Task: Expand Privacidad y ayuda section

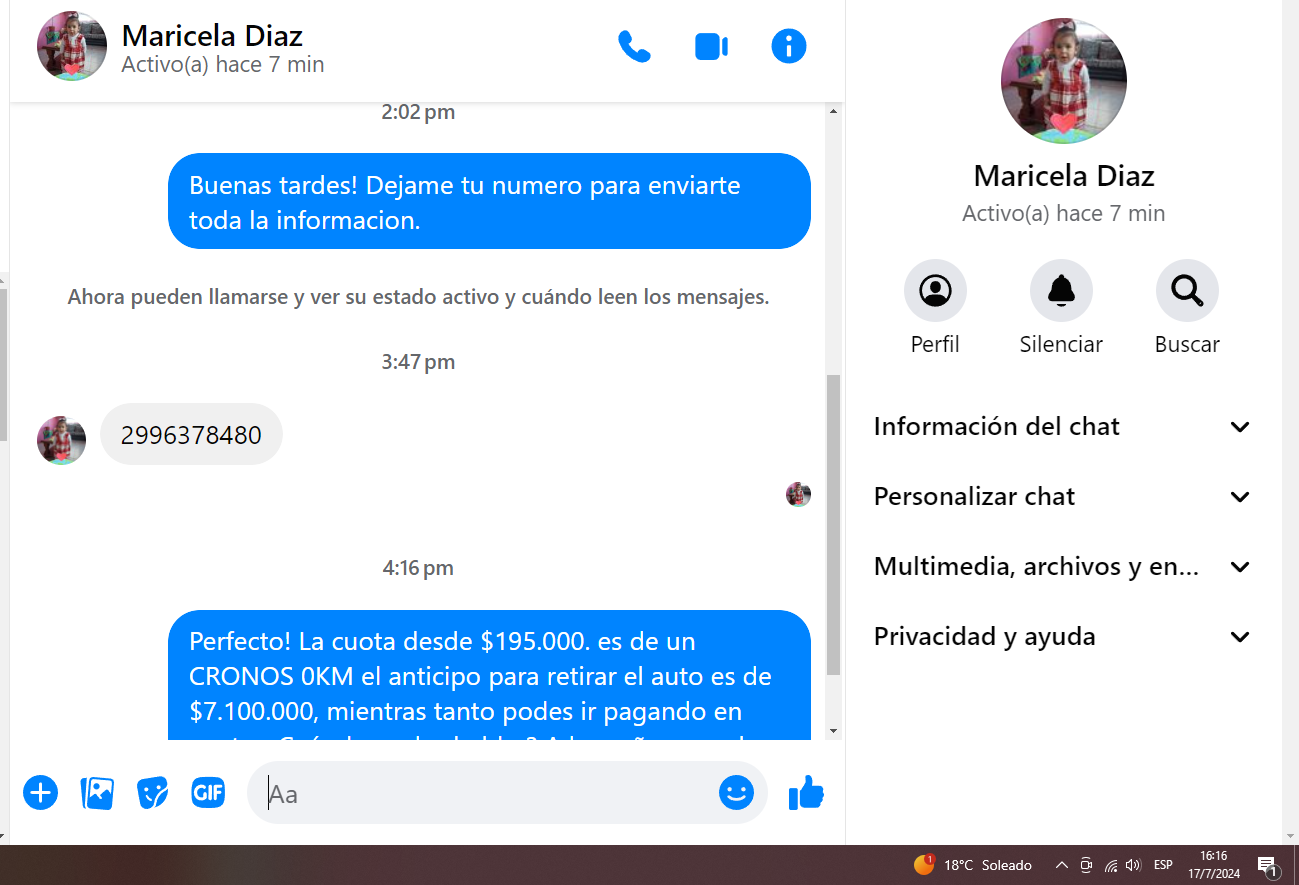Action: click(x=1061, y=637)
